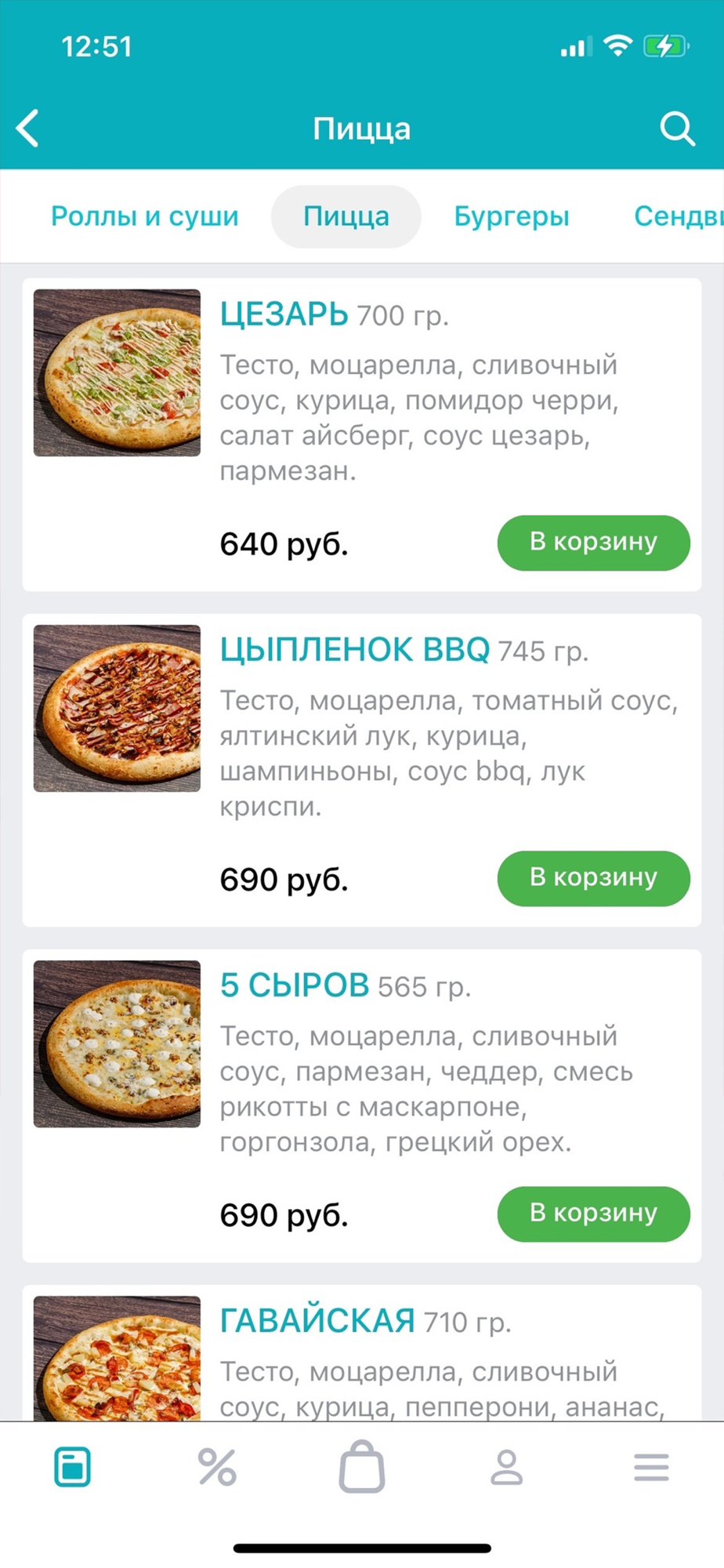Image resolution: width=724 pixels, height=1568 pixels.
Task: Open the percent discounts tab
Action: click(x=217, y=1467)
